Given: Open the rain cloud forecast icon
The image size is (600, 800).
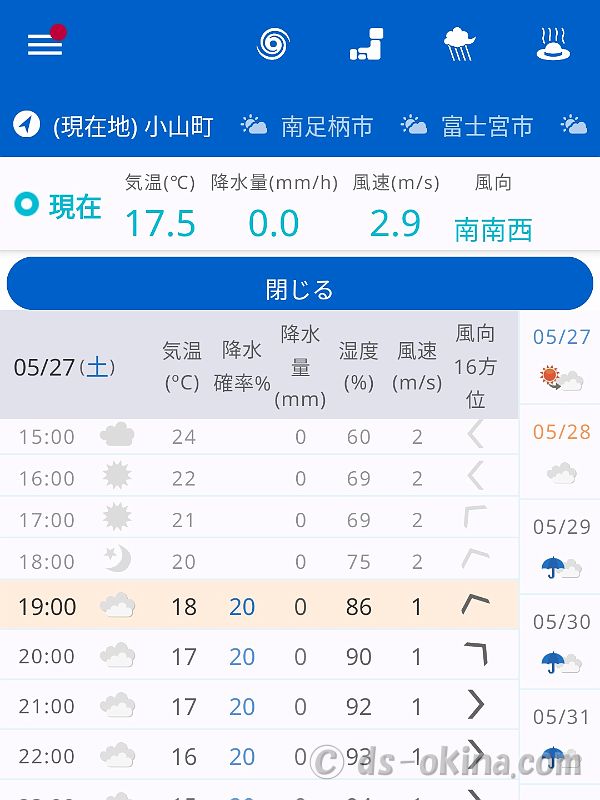Looking at the screenshot, I should point(460,44).
